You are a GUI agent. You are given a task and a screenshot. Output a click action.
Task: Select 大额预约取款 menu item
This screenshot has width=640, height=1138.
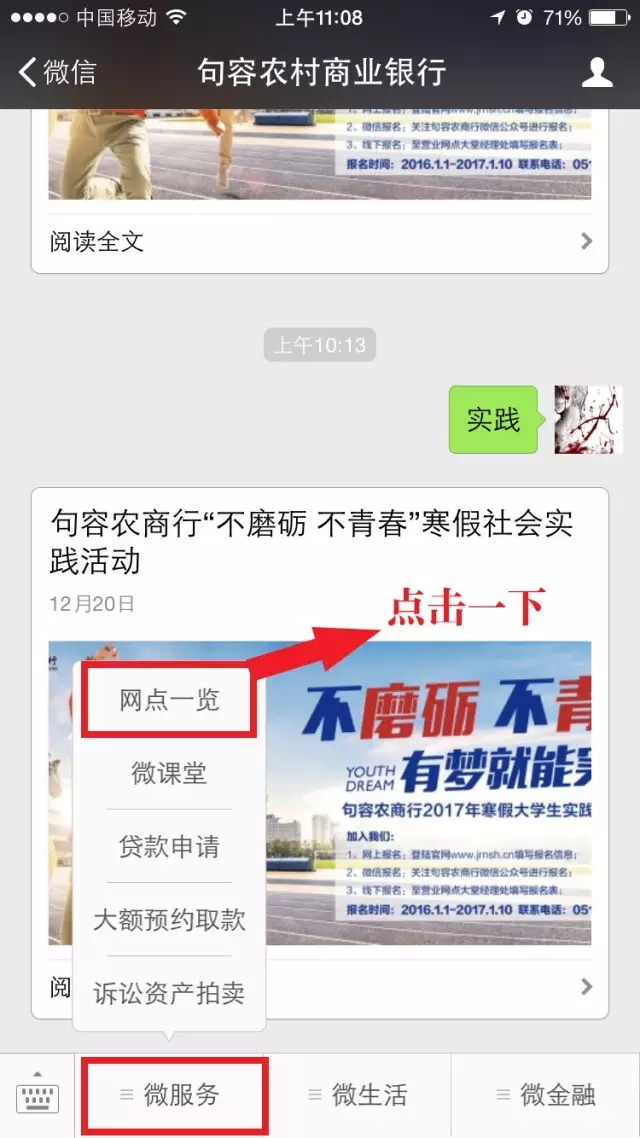[x=169, y=920]
